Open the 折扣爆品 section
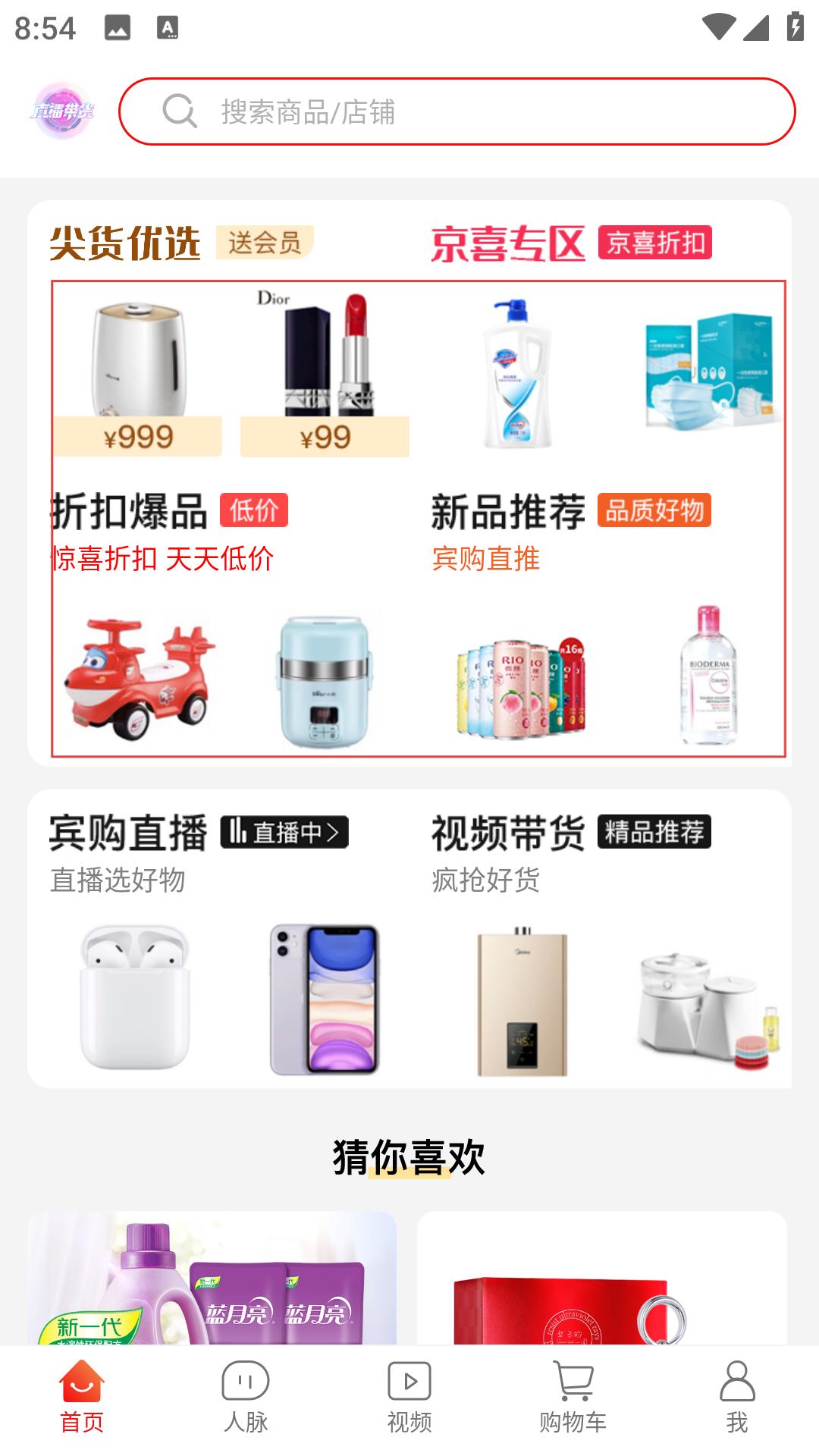Screen dimensions: 819x1456 (129, 511)
